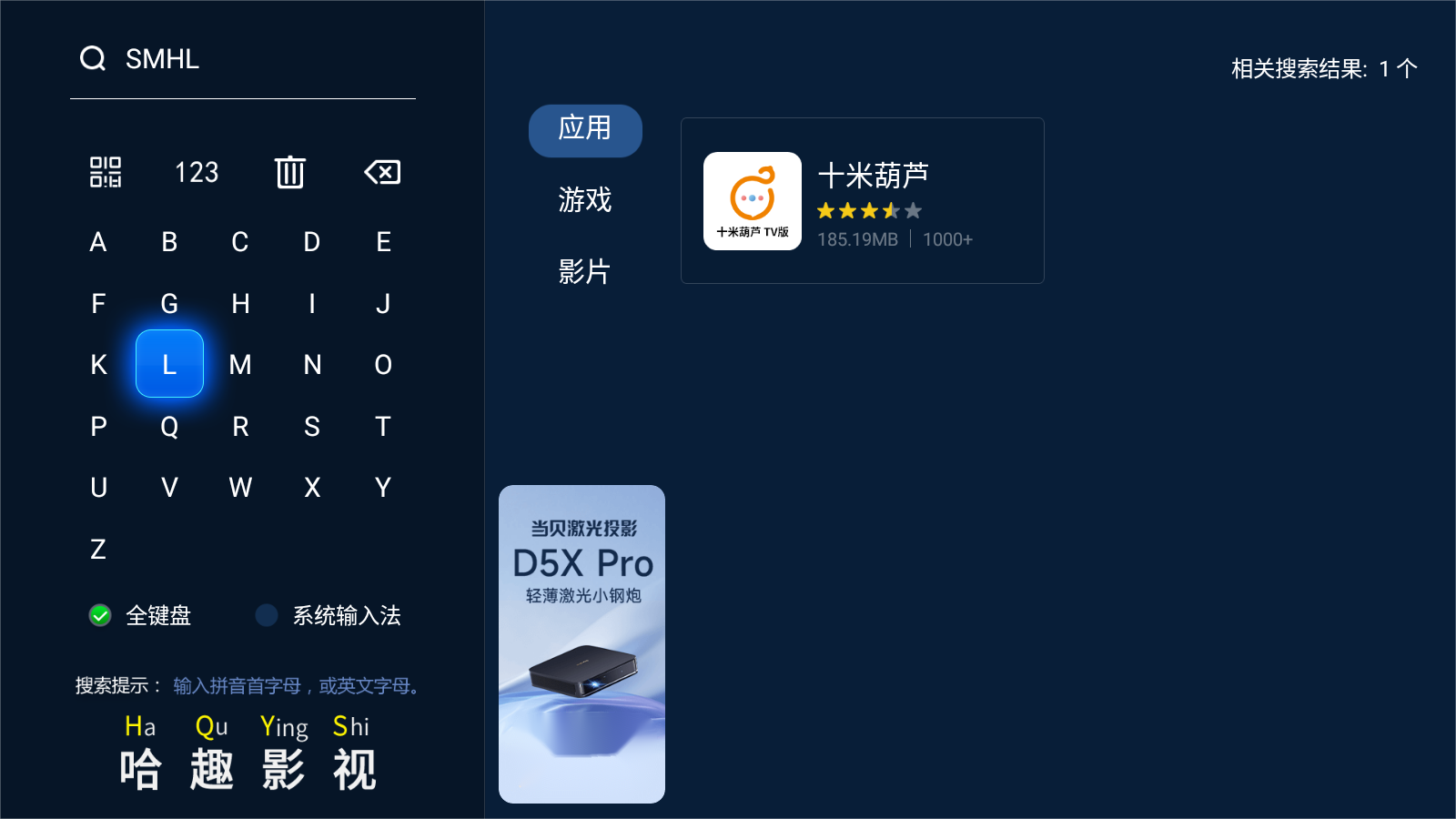This screenshot has height=819, width=1456.
Task: Clear search text with trash icon
Action: tap(290, 172)
